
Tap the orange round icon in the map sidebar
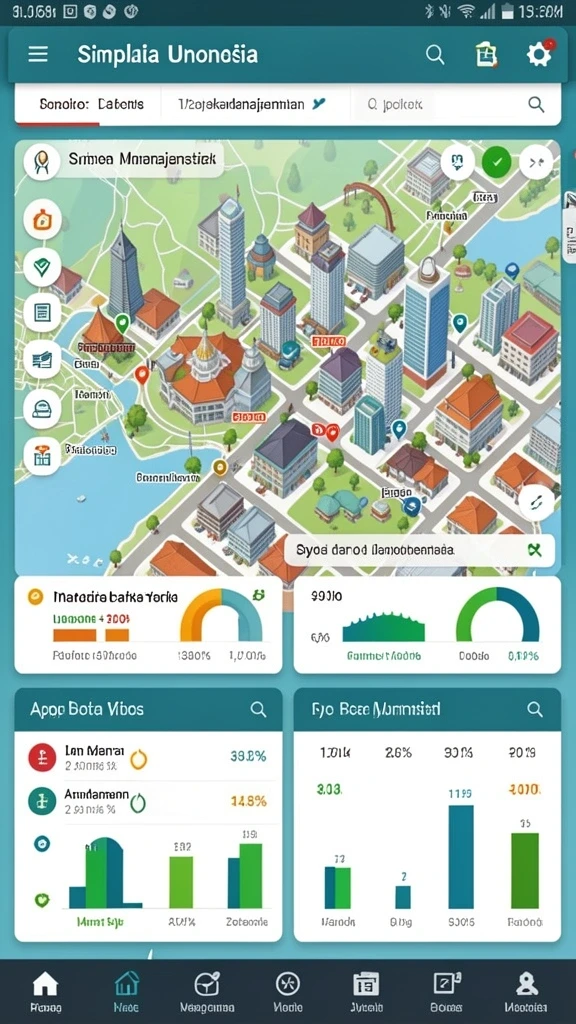pos(42,219)
